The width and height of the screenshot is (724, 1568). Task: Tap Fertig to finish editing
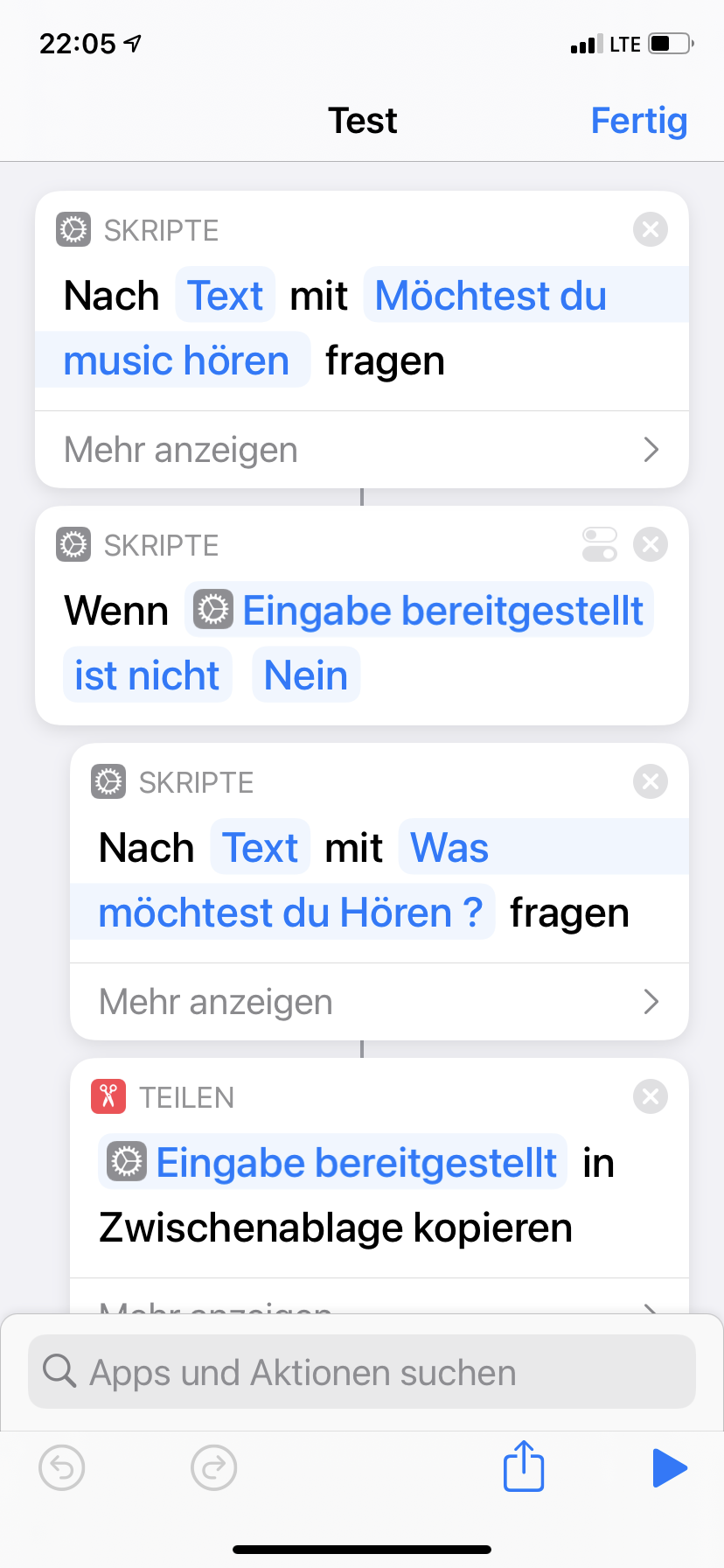click(638, 121)
